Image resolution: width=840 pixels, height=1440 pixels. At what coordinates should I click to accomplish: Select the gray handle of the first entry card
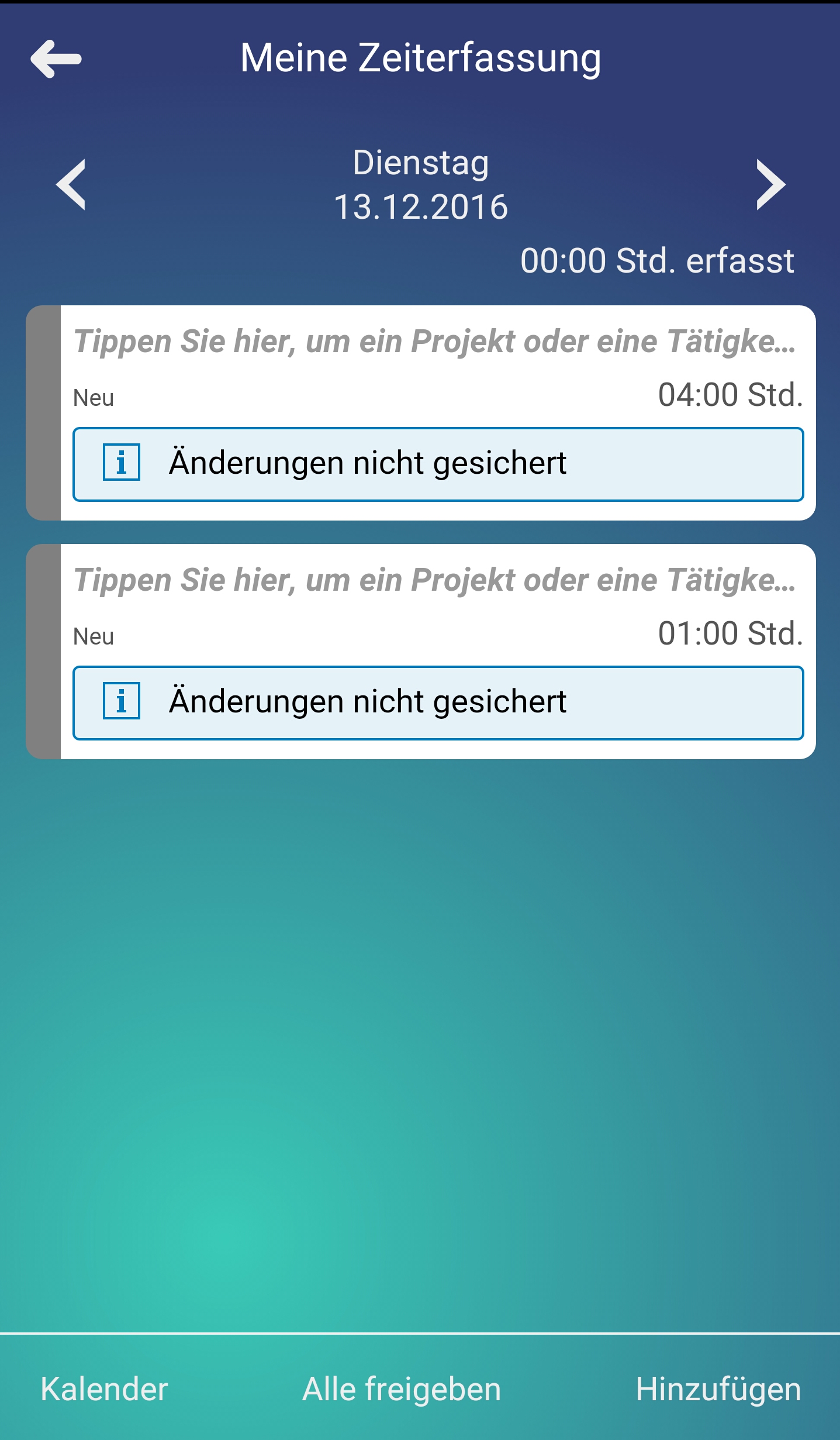(42, 412)
